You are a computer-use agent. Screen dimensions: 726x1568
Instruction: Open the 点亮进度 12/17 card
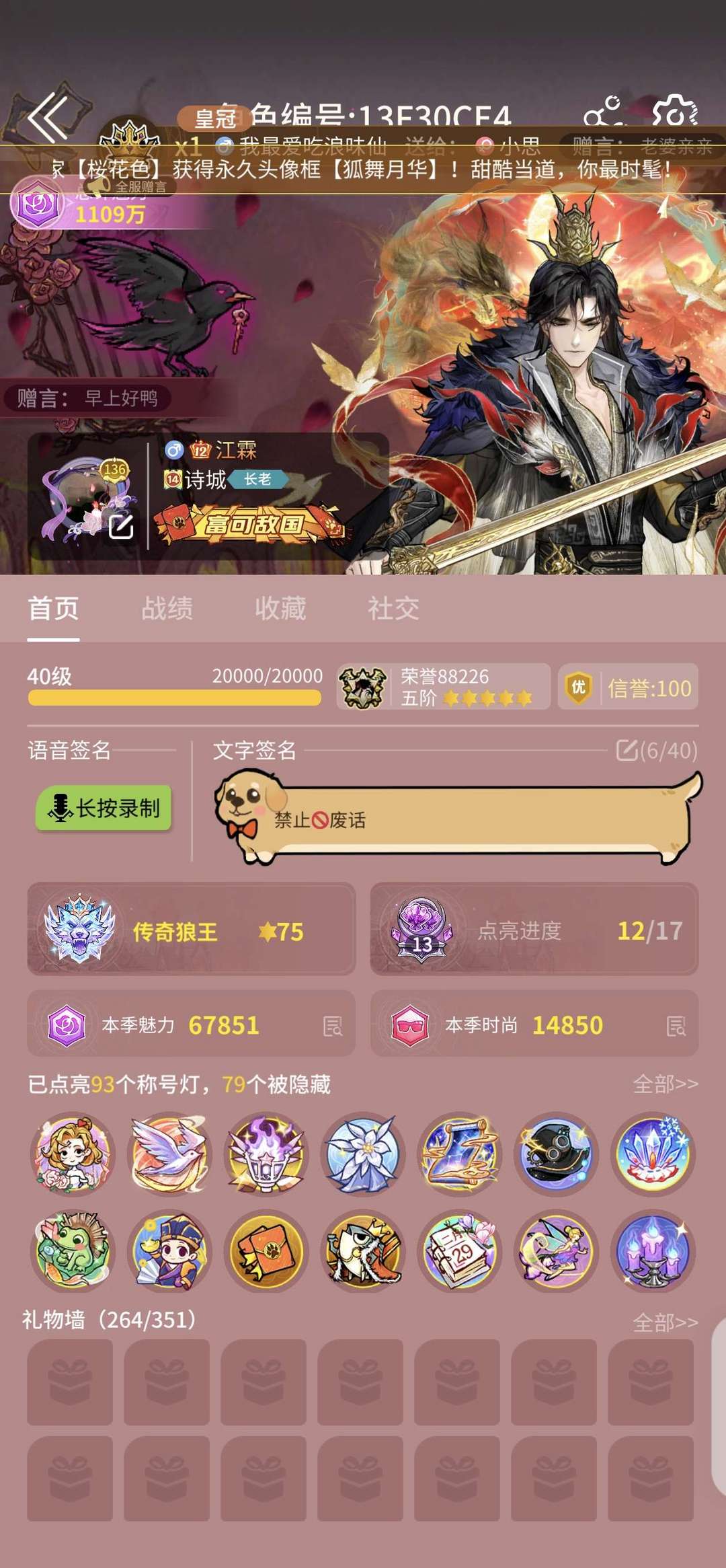click(534, 930)
